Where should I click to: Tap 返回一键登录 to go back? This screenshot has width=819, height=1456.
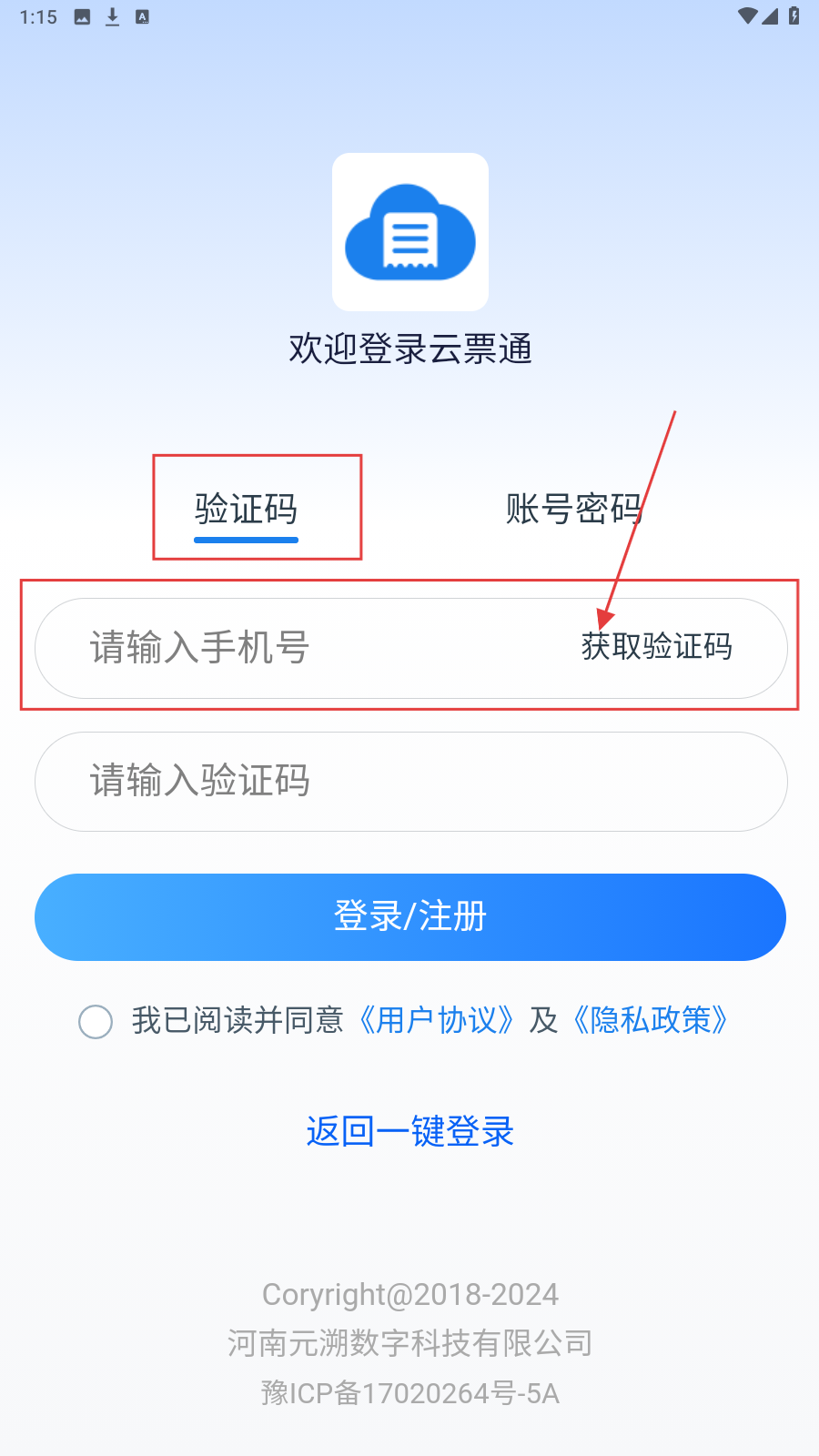click(410, 1131)
